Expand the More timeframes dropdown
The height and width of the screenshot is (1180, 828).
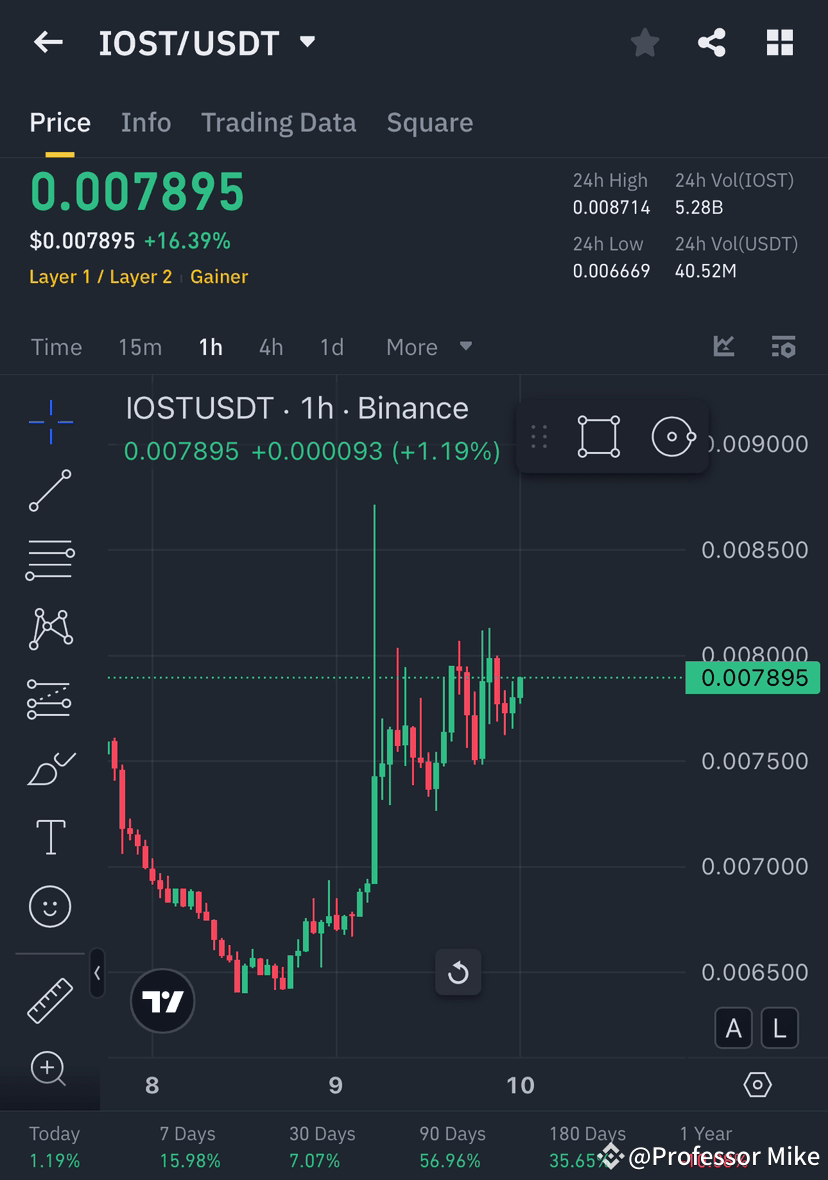pos(428,346)
